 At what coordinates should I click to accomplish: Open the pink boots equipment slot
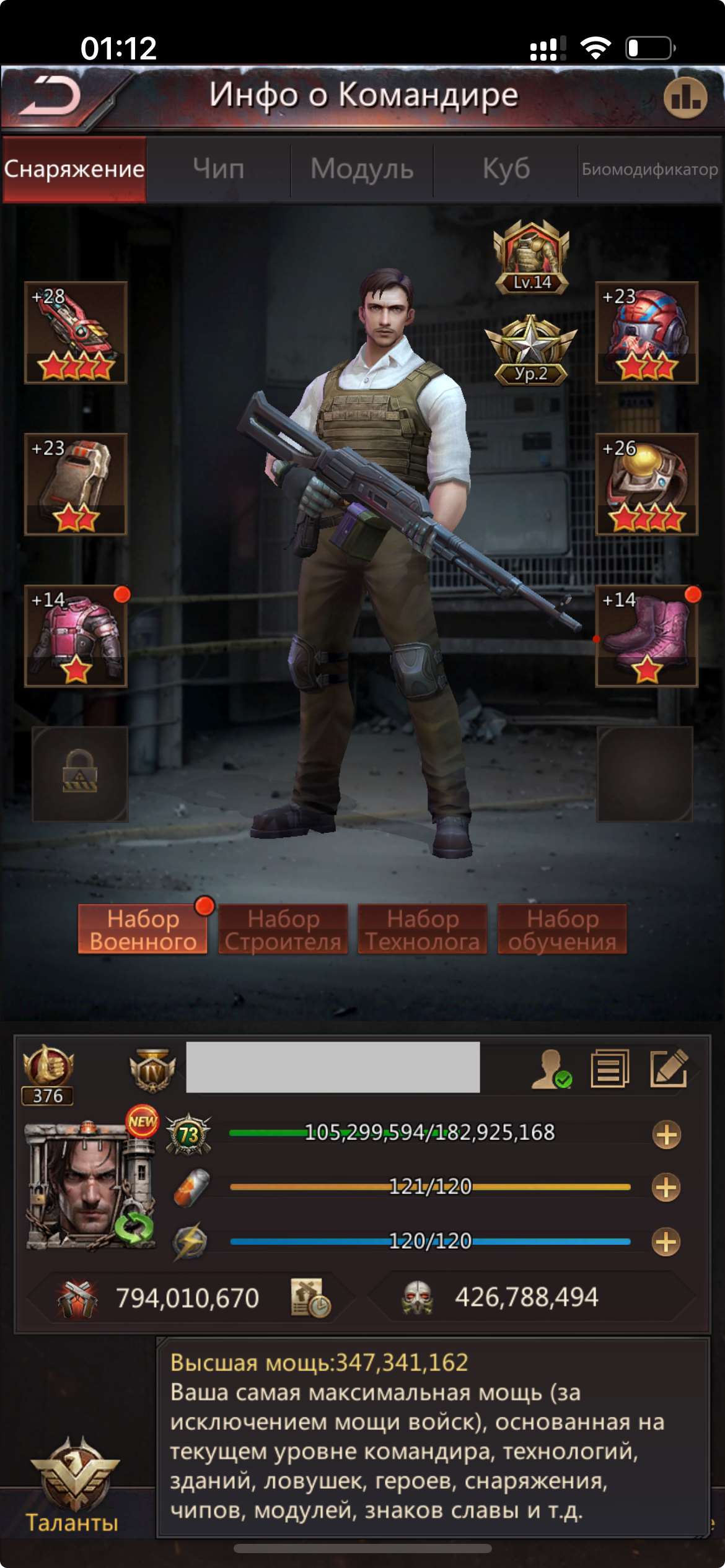pyautogui.click(x=646, y=636)
